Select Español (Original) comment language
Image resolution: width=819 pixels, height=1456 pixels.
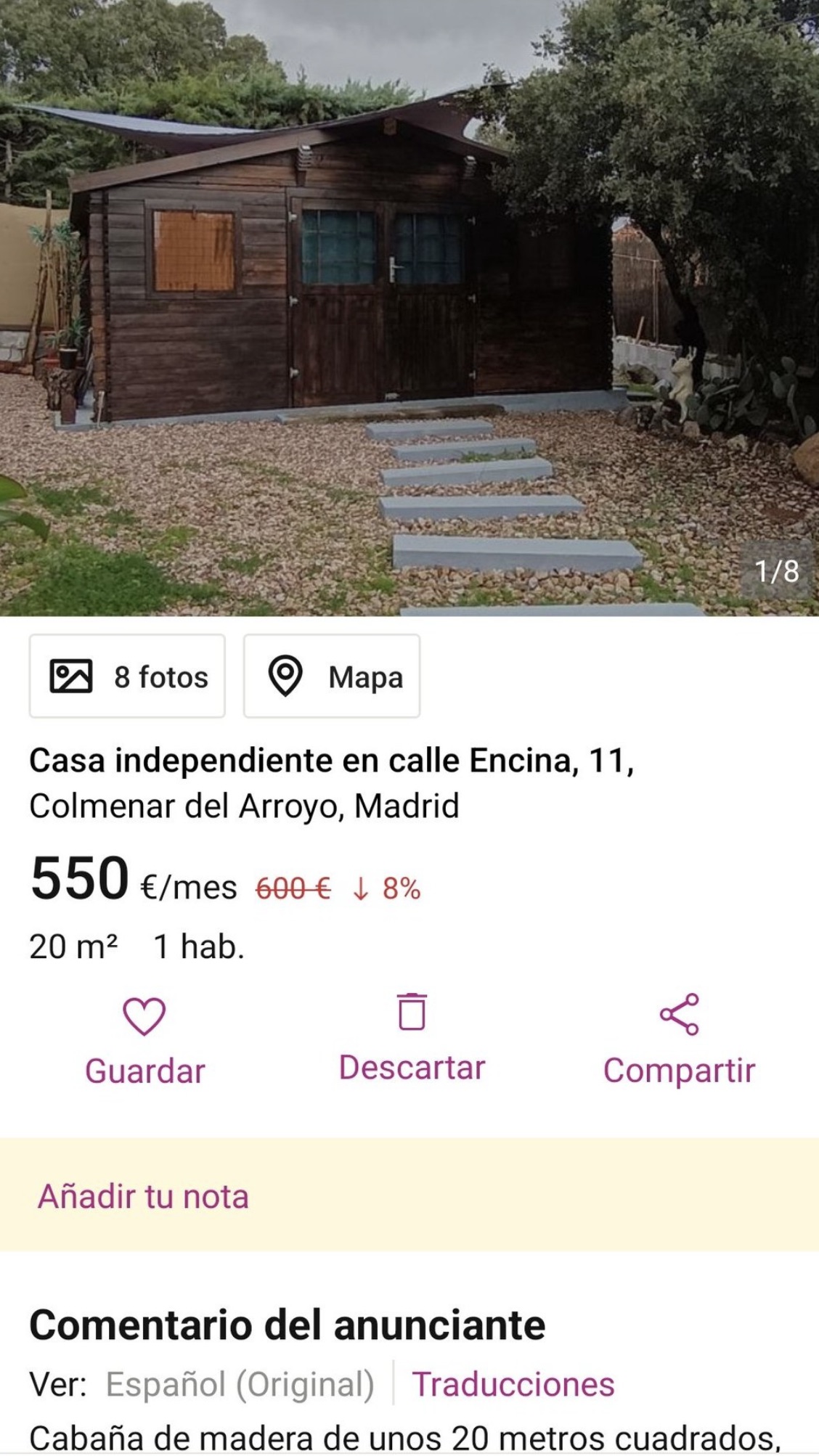240,1384
